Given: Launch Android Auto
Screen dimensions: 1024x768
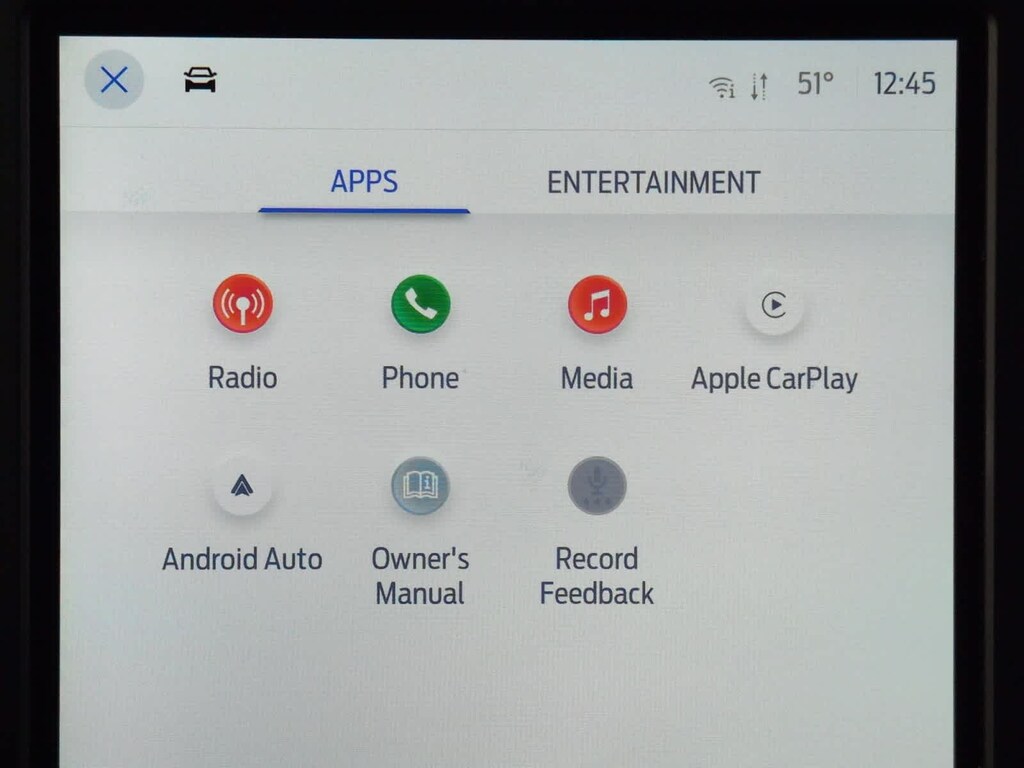Looking at the screenshot, I should pyautogui.click(x=242, y=487).
